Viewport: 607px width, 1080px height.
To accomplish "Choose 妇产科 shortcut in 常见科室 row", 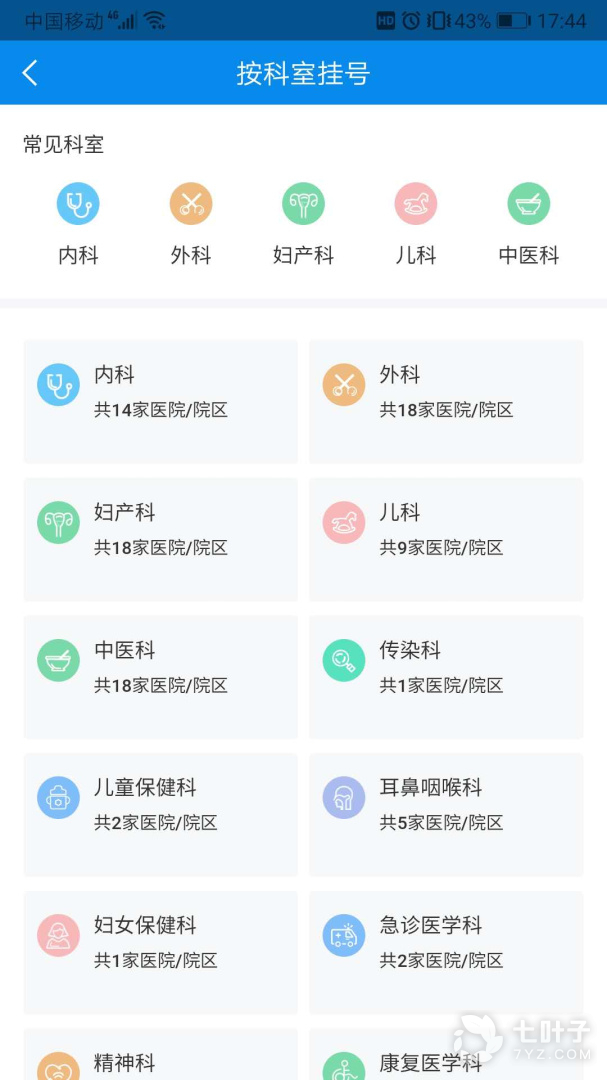I will pos(303,224).
